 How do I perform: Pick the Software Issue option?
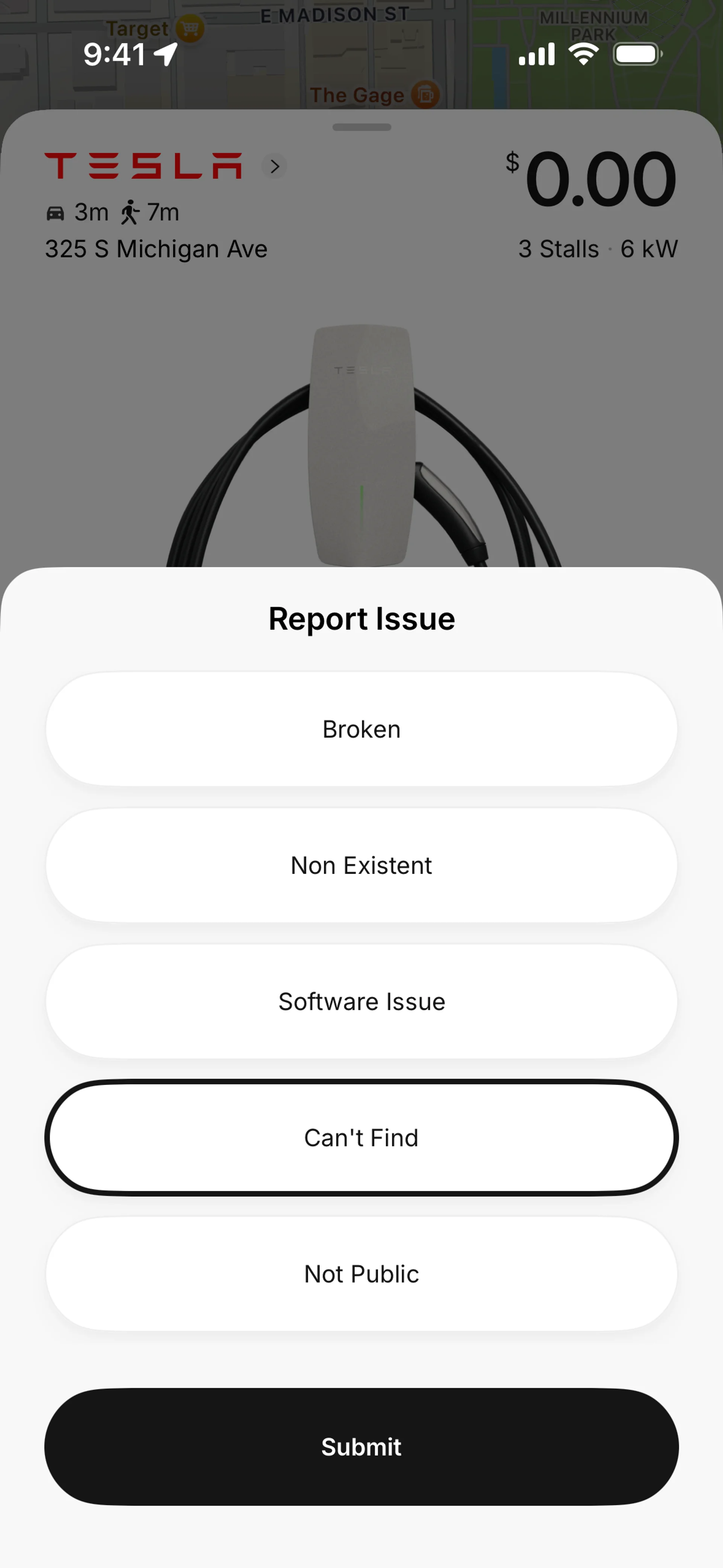361,1001
